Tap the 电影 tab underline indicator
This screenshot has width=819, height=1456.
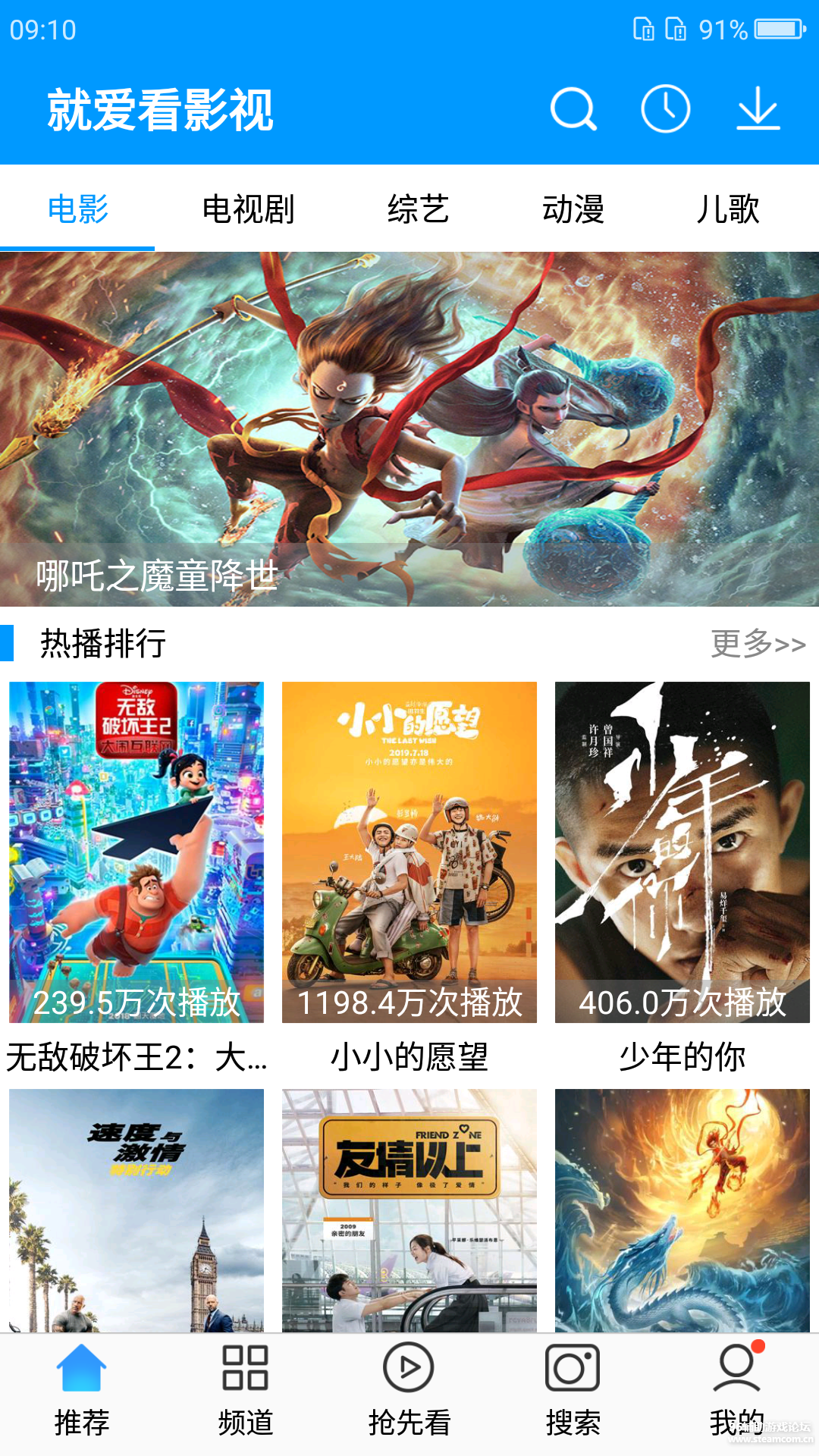click(x=77, y=246)
